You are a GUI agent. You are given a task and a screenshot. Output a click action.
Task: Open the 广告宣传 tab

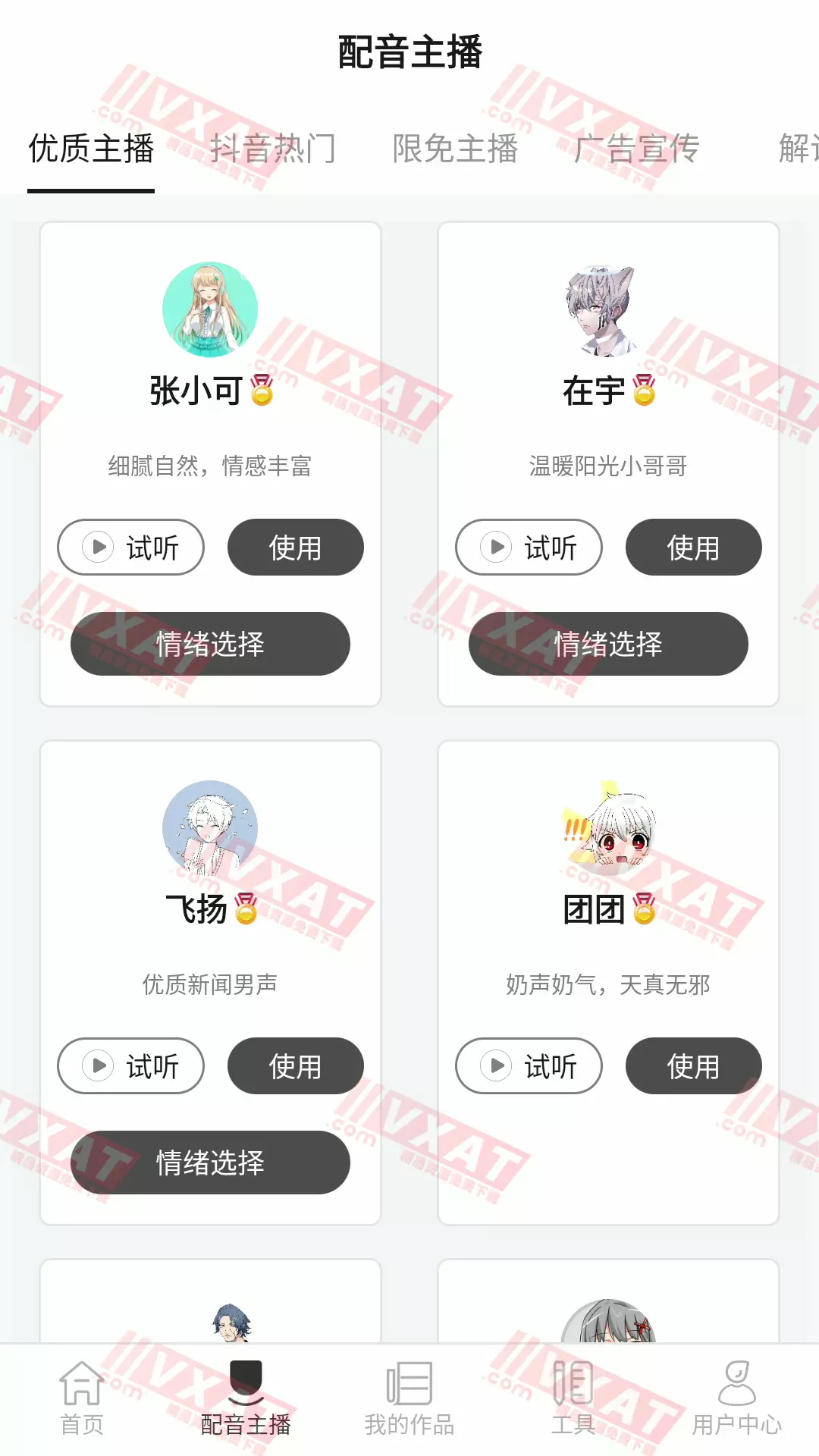tap(637, 149)
